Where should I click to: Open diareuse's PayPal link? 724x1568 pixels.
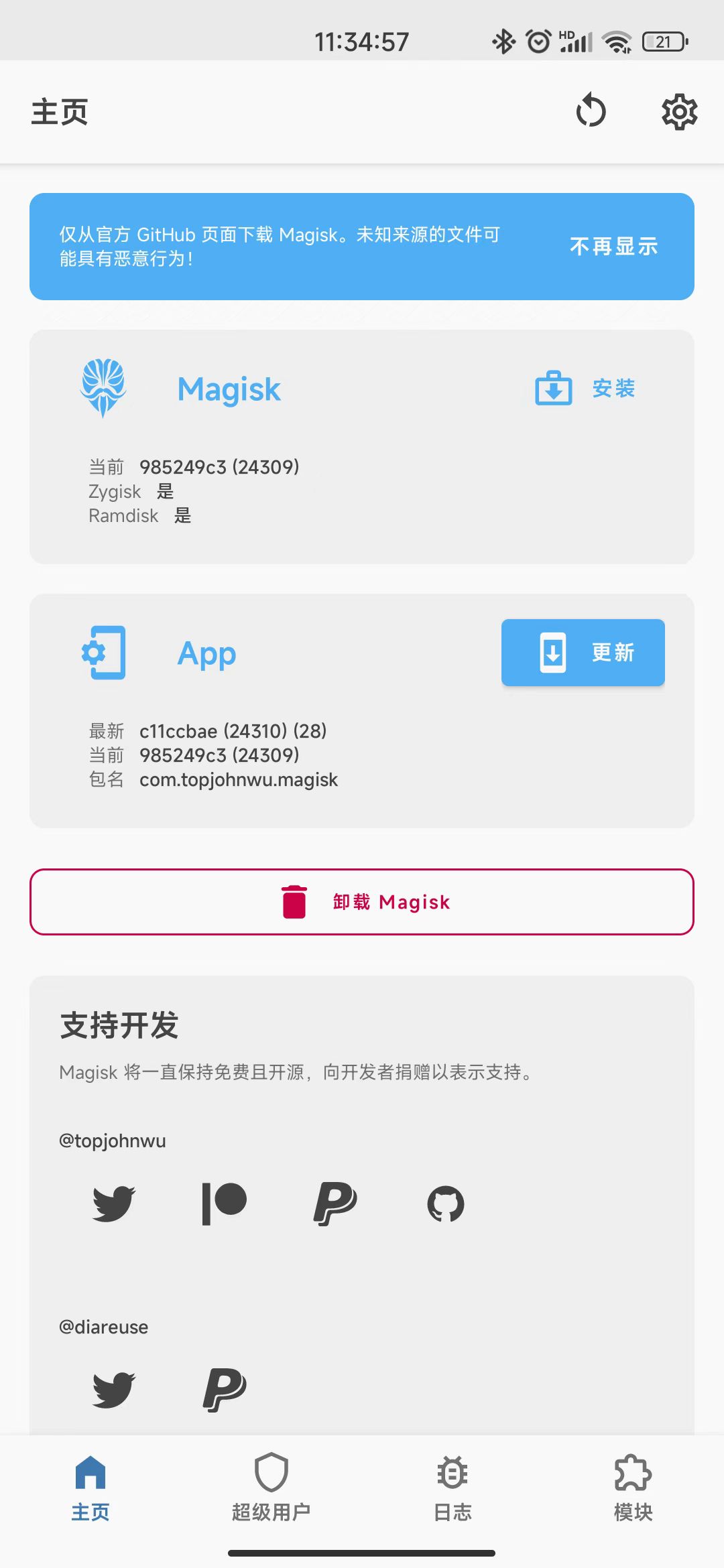pos(225,1390)
